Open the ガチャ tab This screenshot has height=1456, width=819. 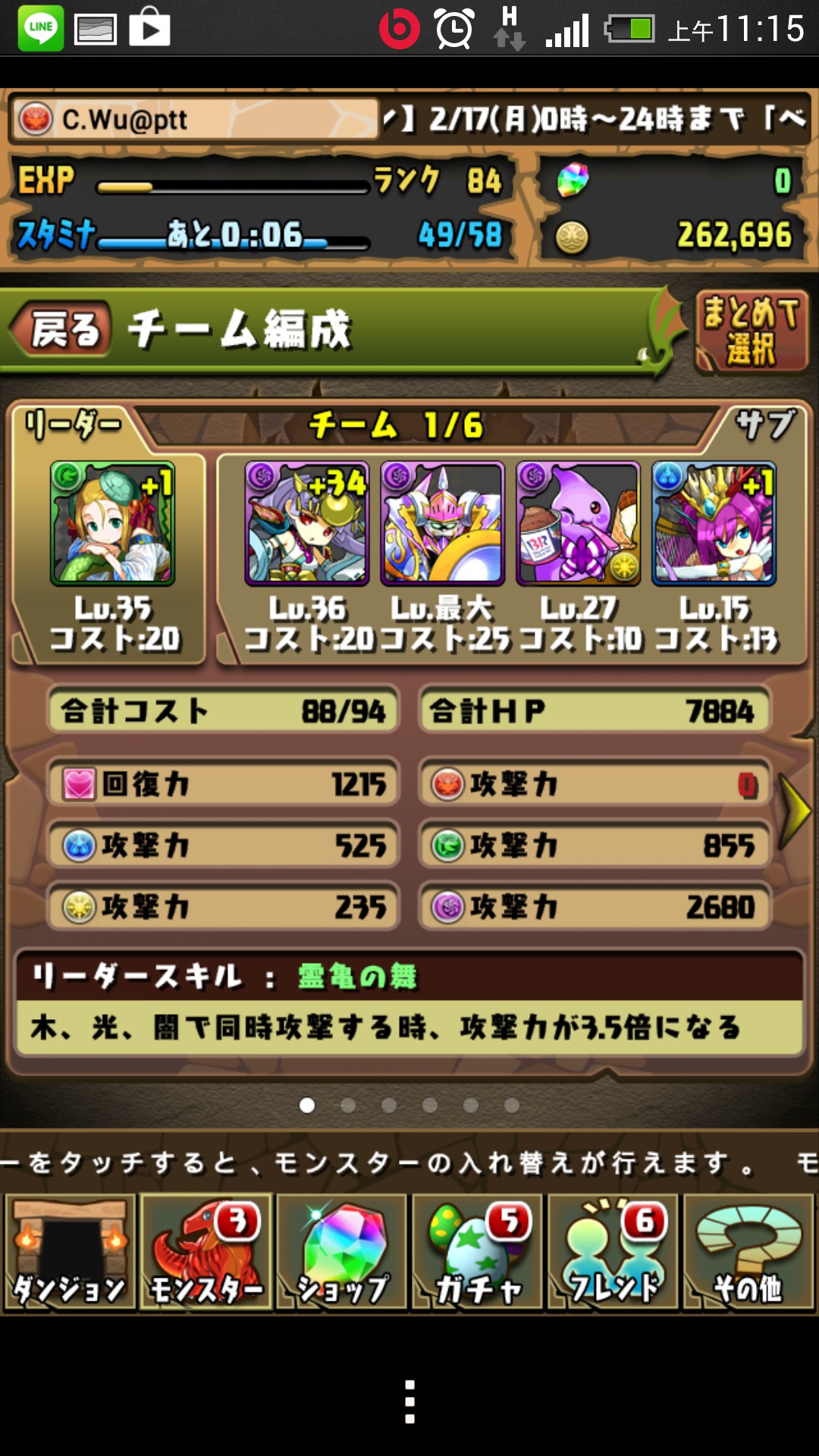point(477,1252)
